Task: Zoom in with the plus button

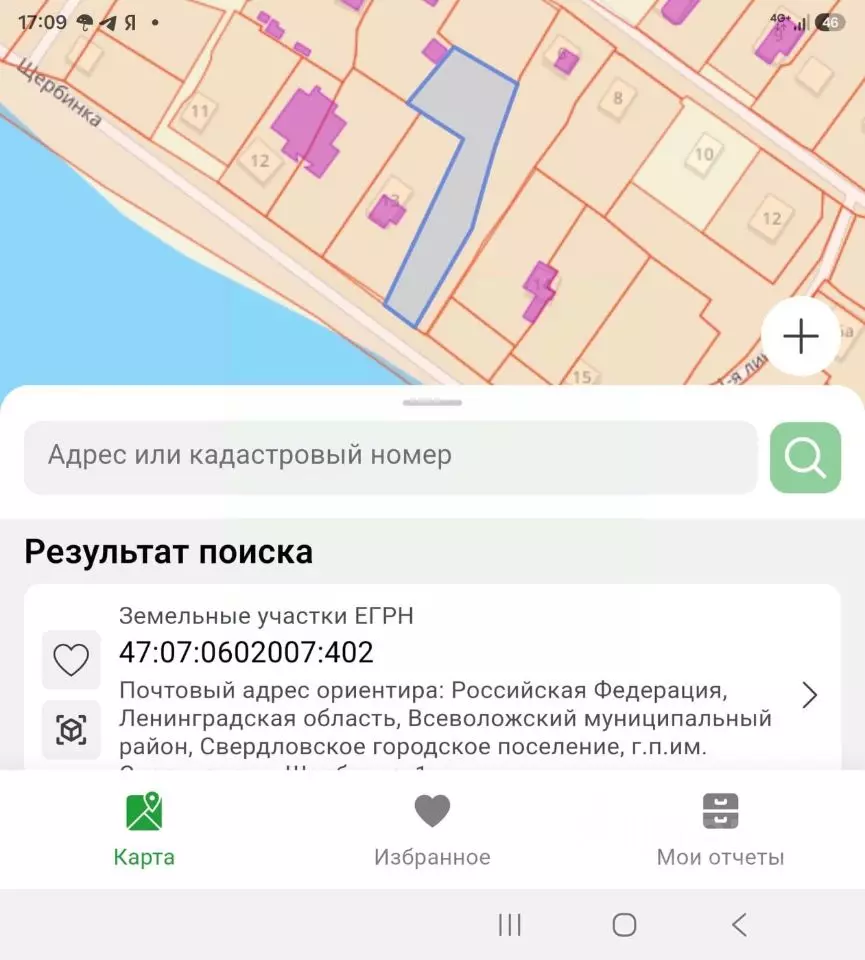Action: 800,336
